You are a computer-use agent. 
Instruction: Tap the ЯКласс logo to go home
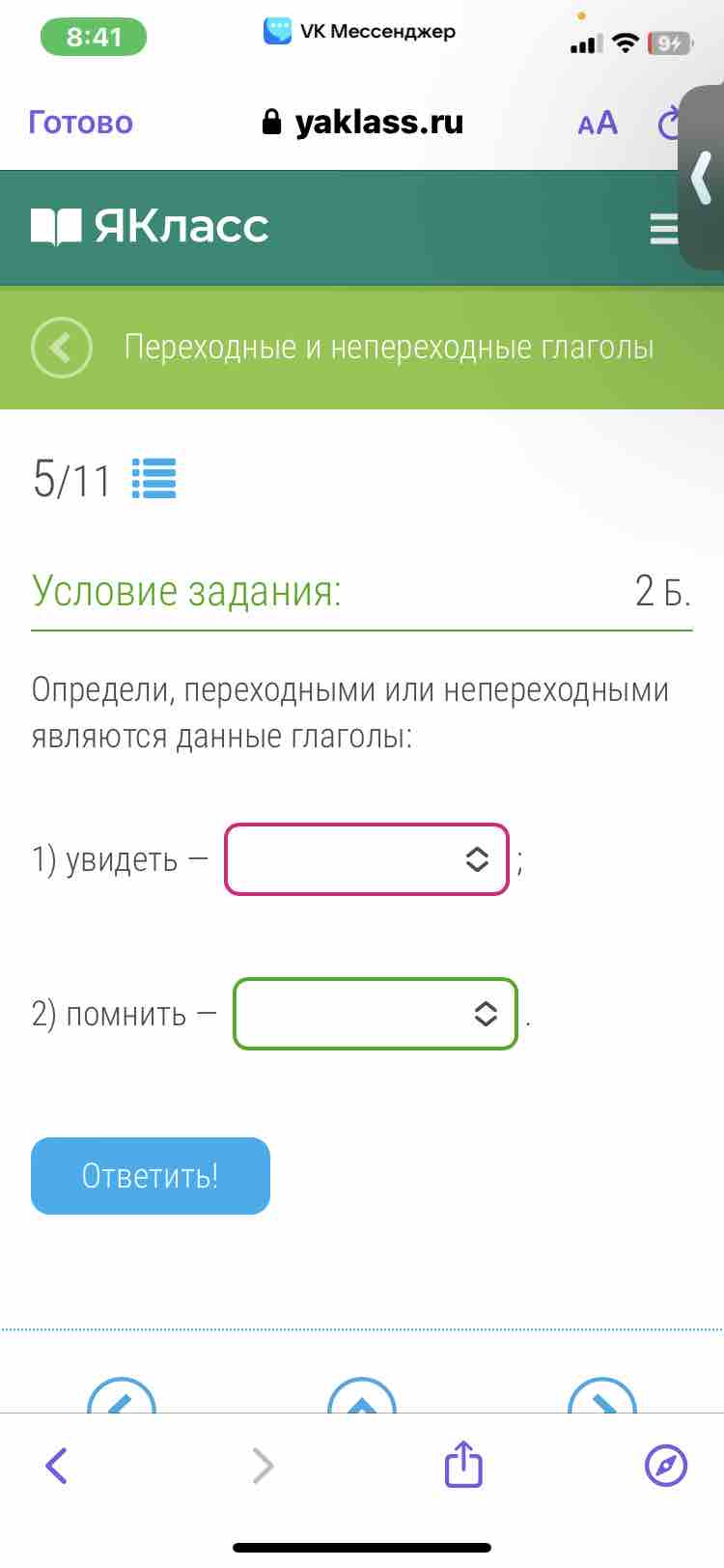tap(151, 227)
